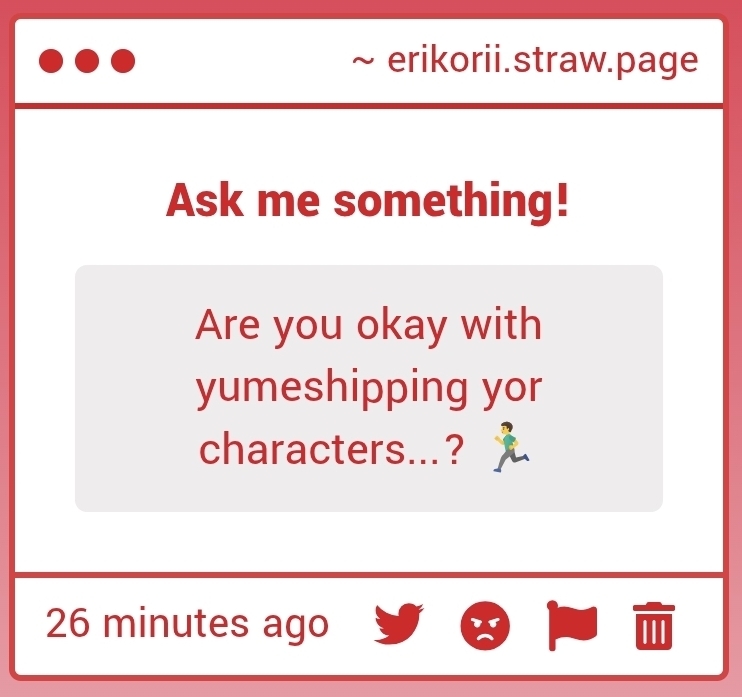This screenshot has height=697, width=742.
Task: Tap the angry face icon
Action: click(485, 626)
